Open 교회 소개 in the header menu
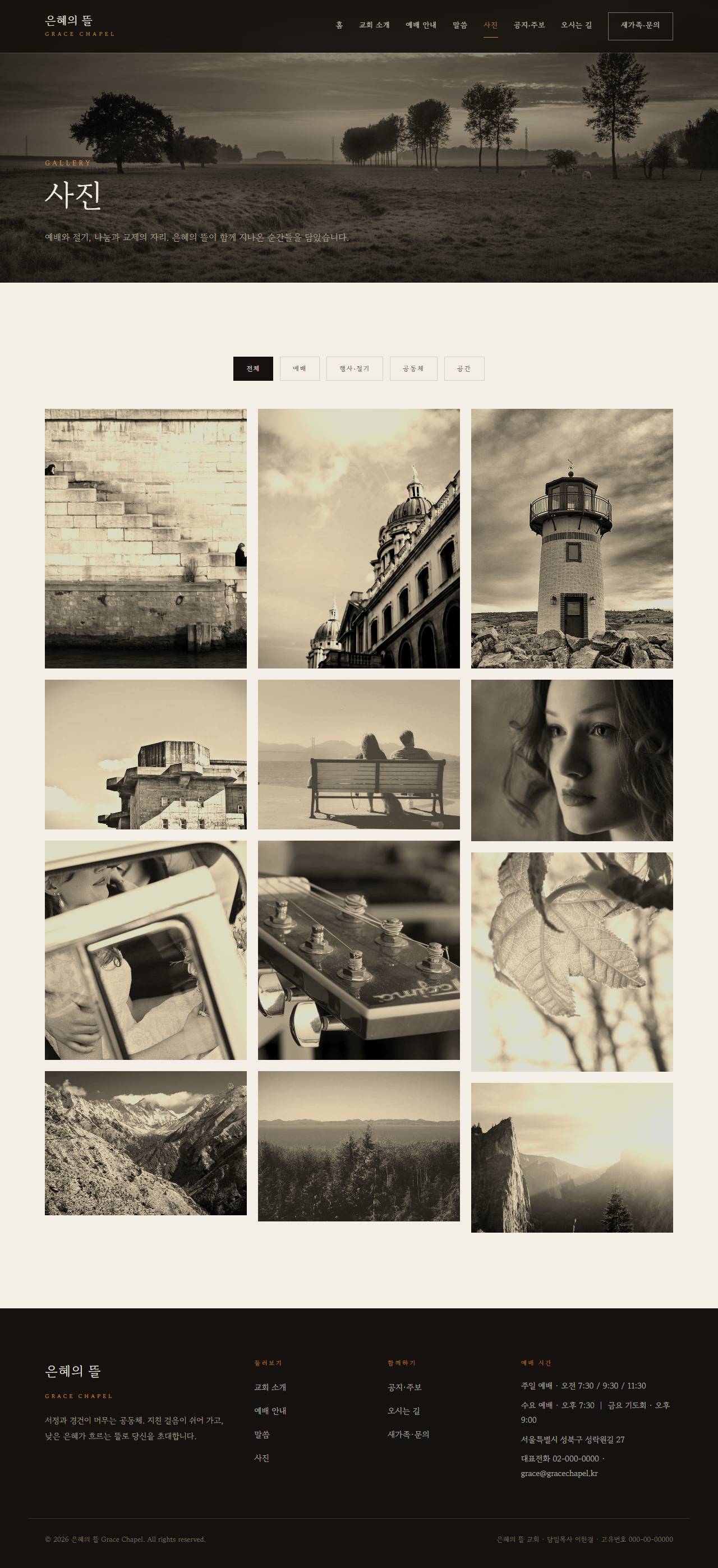Viewport: 718px width, 1568px height. (x=374, y=25)
